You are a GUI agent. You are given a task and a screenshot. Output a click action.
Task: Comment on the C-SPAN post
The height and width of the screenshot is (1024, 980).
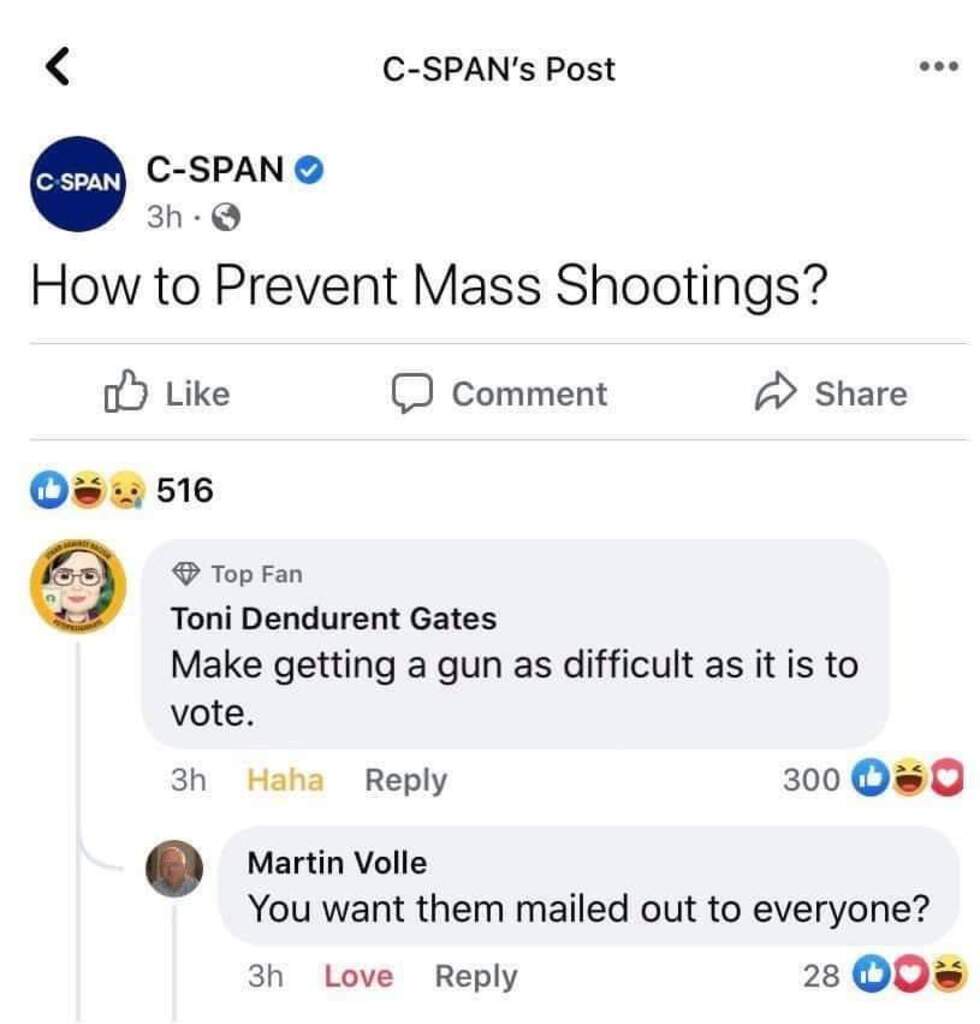[x=499, y=394]
